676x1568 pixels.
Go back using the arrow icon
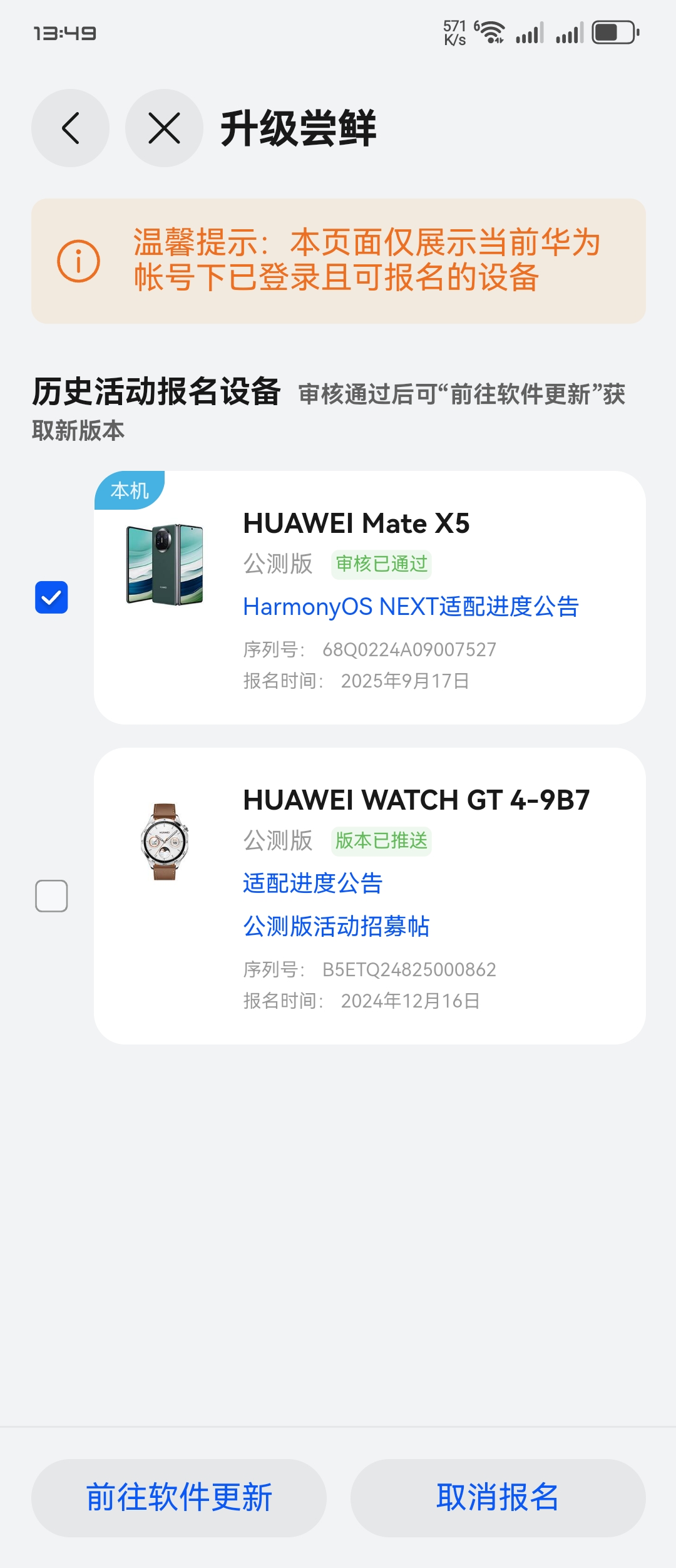click(70, 128)
